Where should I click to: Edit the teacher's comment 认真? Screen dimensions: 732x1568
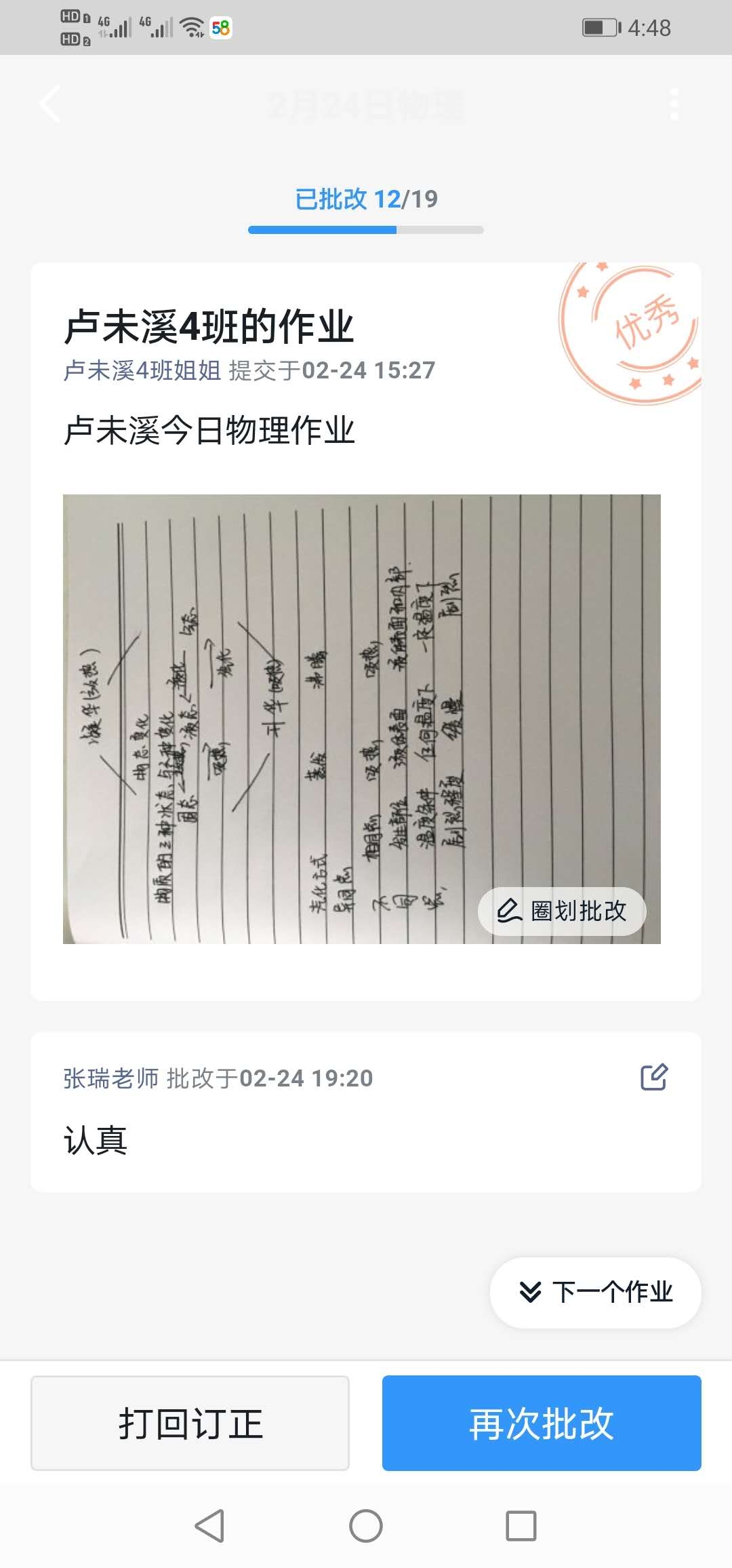[x=654, y=1076]
